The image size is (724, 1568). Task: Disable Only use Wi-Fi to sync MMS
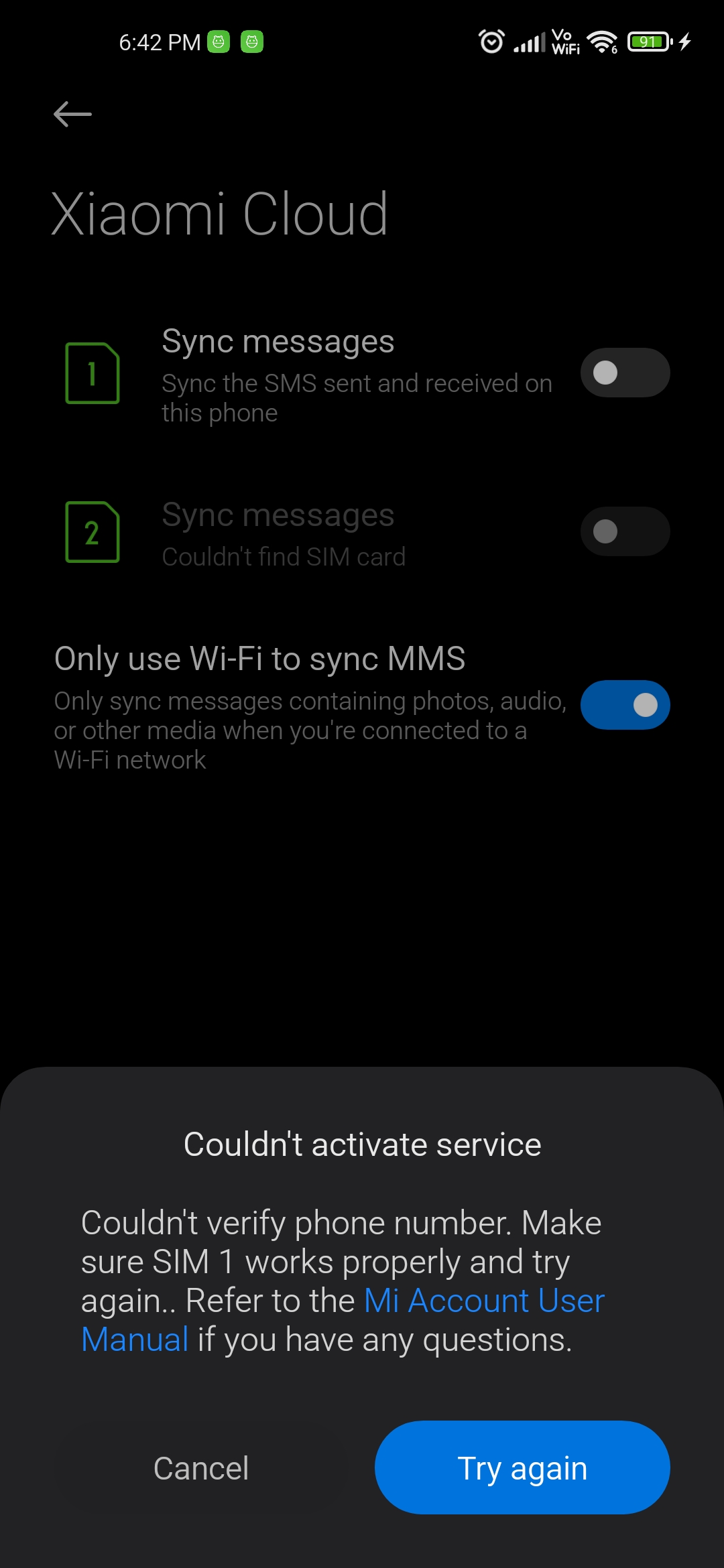click(625, 705)
